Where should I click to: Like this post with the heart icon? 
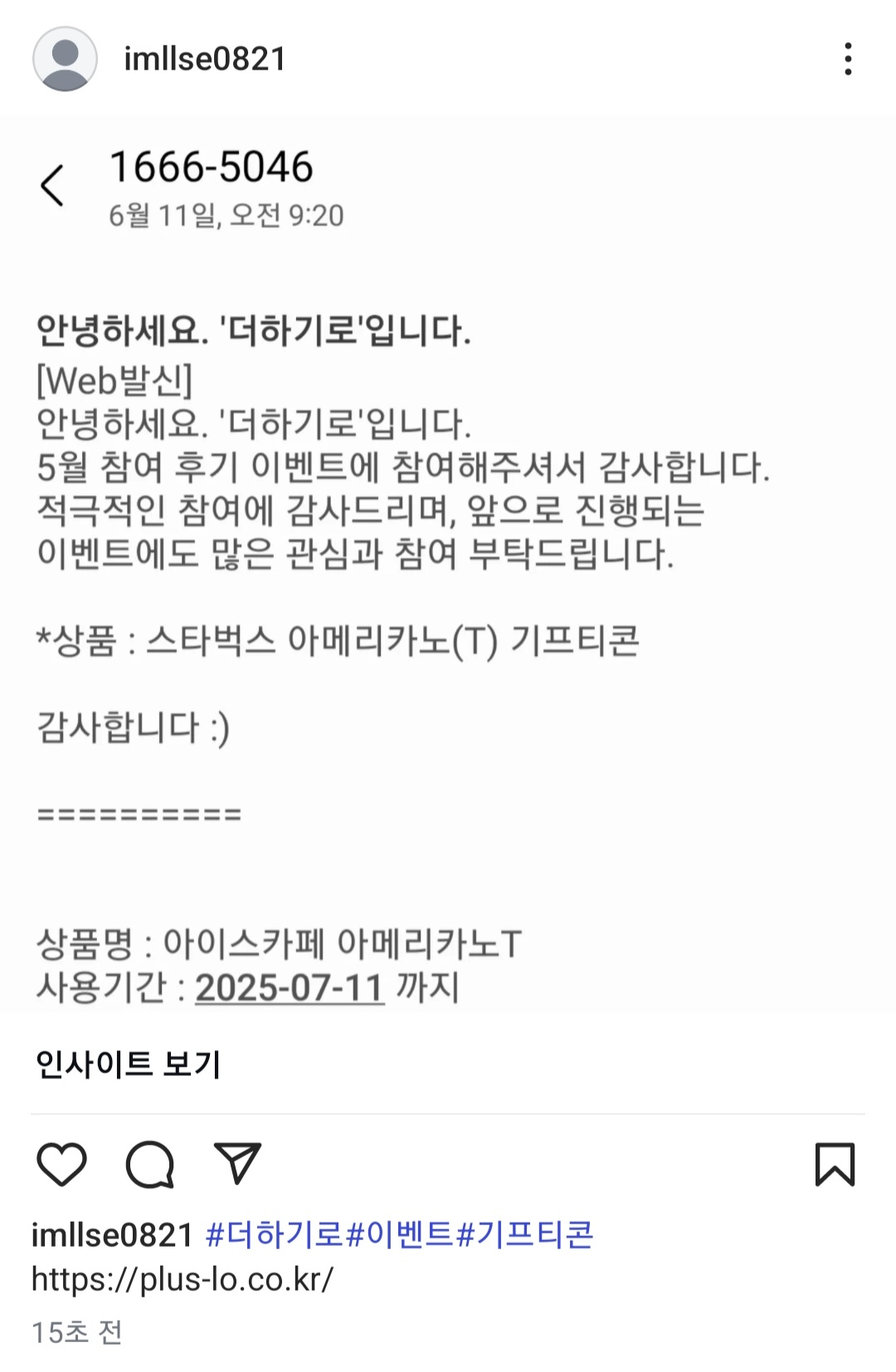coord(62,1164)
